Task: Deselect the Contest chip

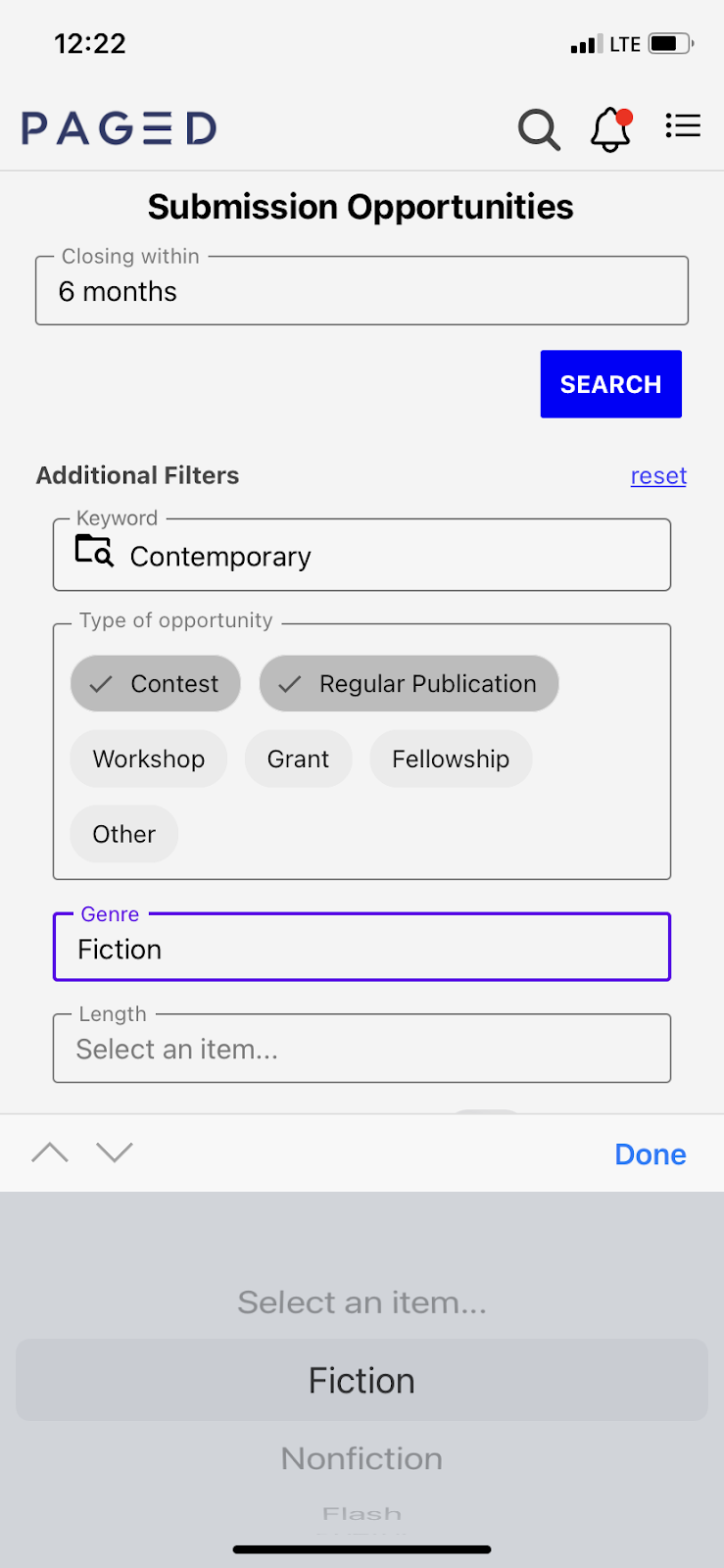Action: 156,684
